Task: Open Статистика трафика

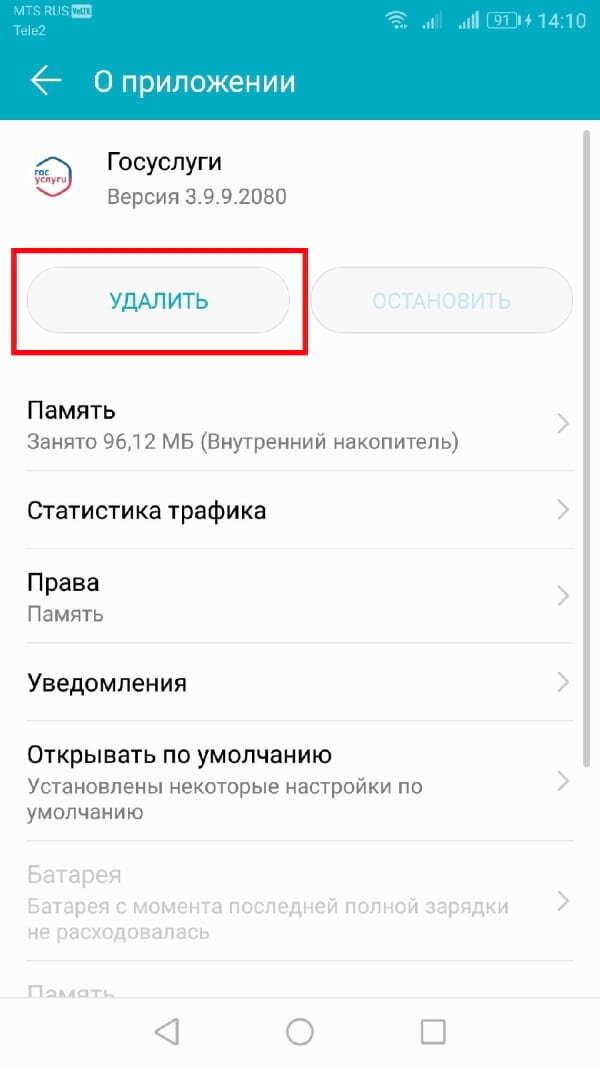Action: pyautogui.click(x=299, y=510)
